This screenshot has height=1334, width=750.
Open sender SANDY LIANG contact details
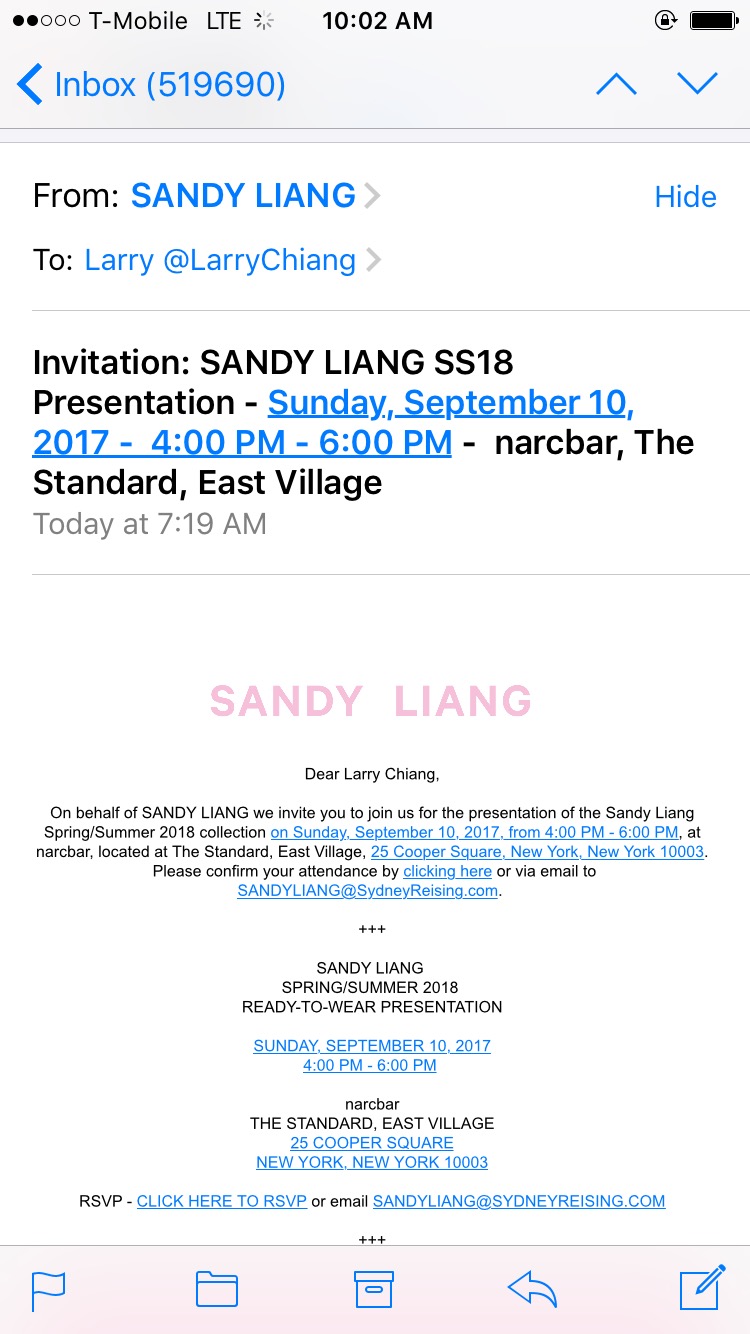(243, 196)
